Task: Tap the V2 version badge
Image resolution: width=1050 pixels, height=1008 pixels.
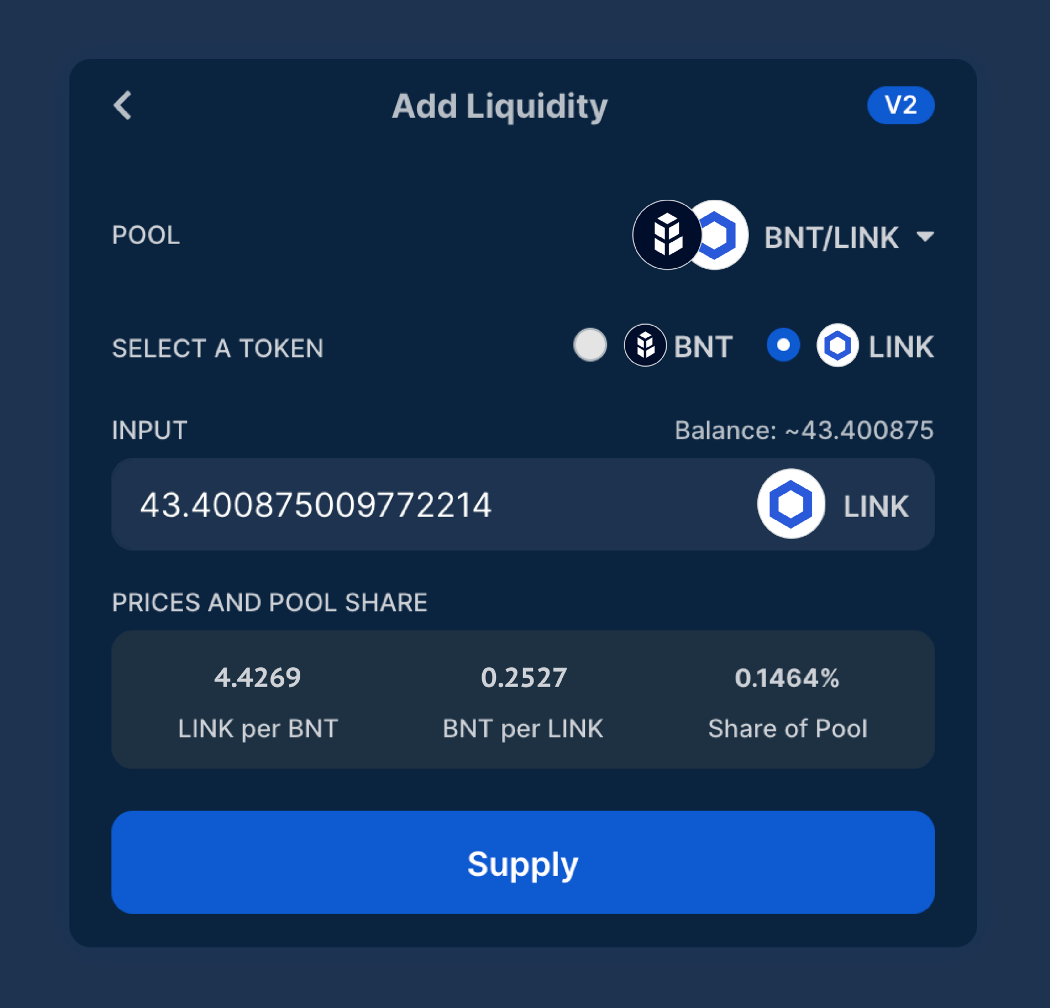Action: point(900,105)
